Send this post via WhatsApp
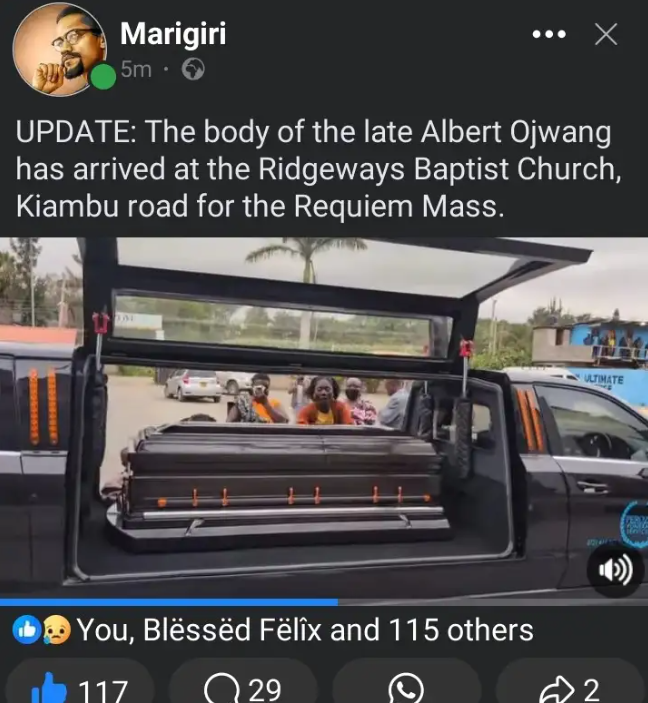Viewport: 648px width, 703px height. coord(405,688)
